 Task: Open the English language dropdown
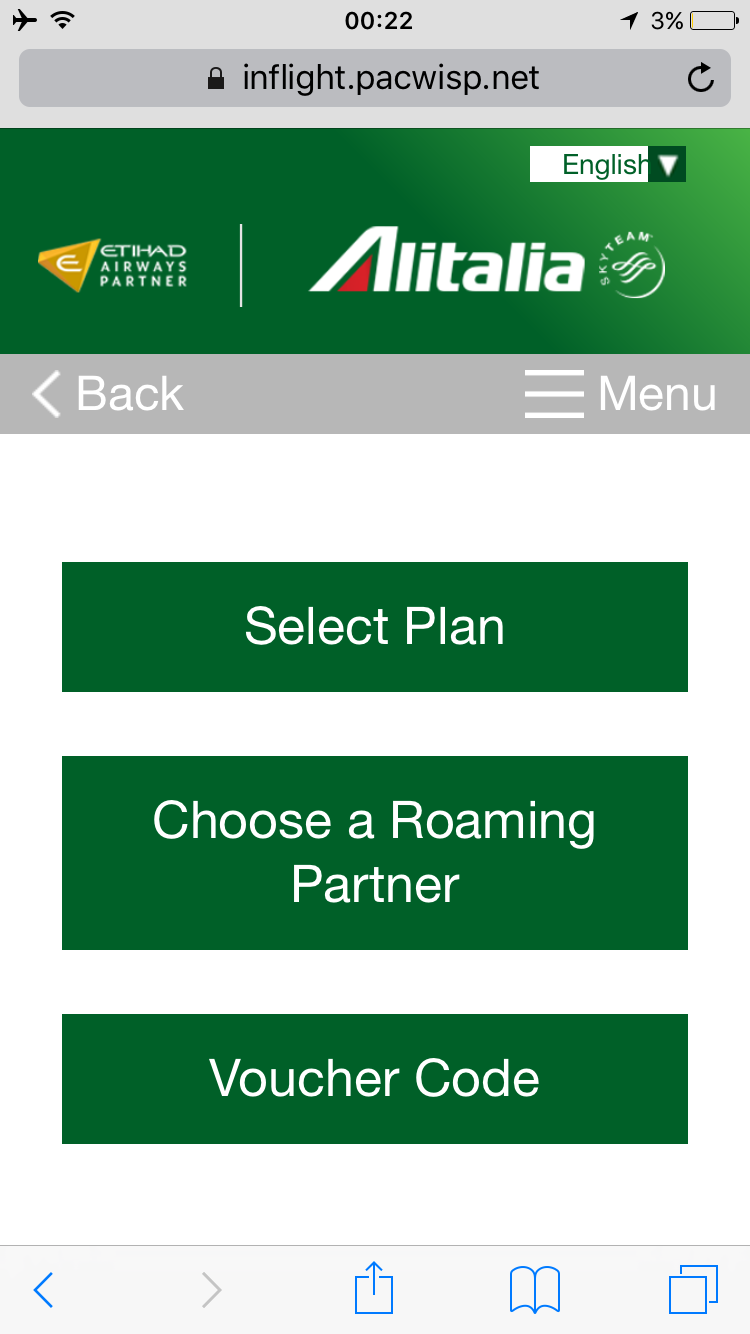coord(608,164)
